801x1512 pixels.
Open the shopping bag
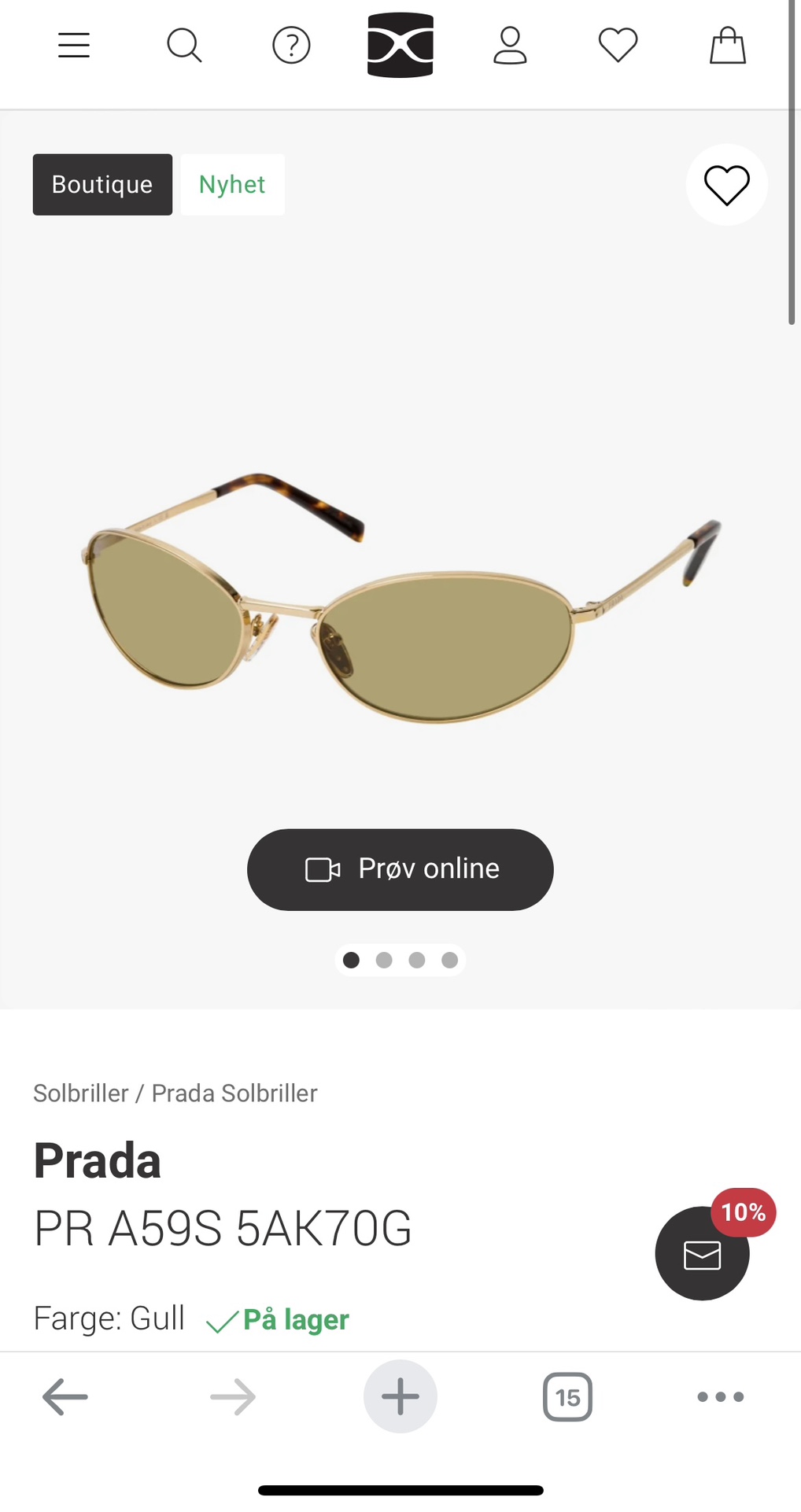pos(727,46)
